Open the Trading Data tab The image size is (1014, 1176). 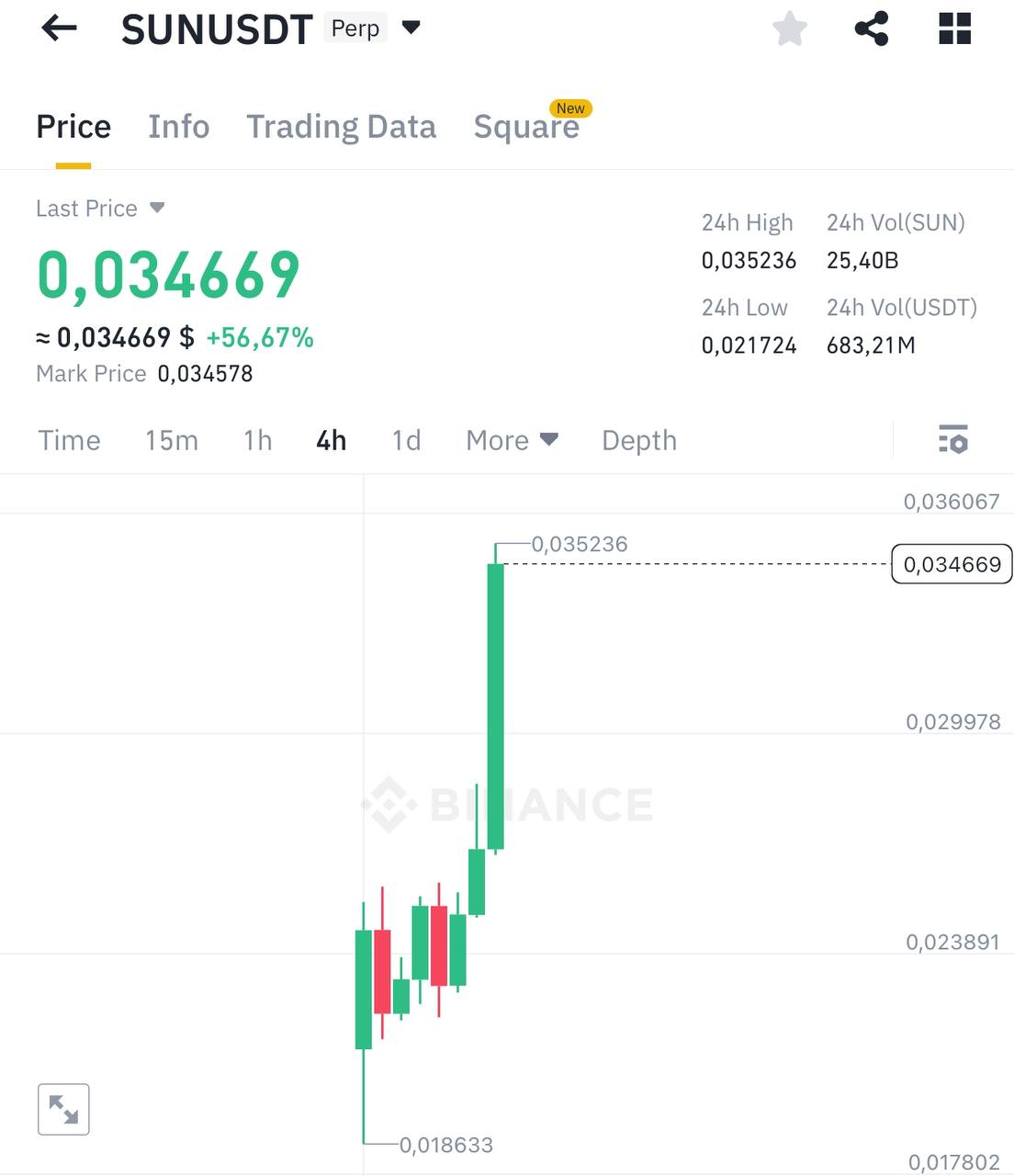coord(341,126)
